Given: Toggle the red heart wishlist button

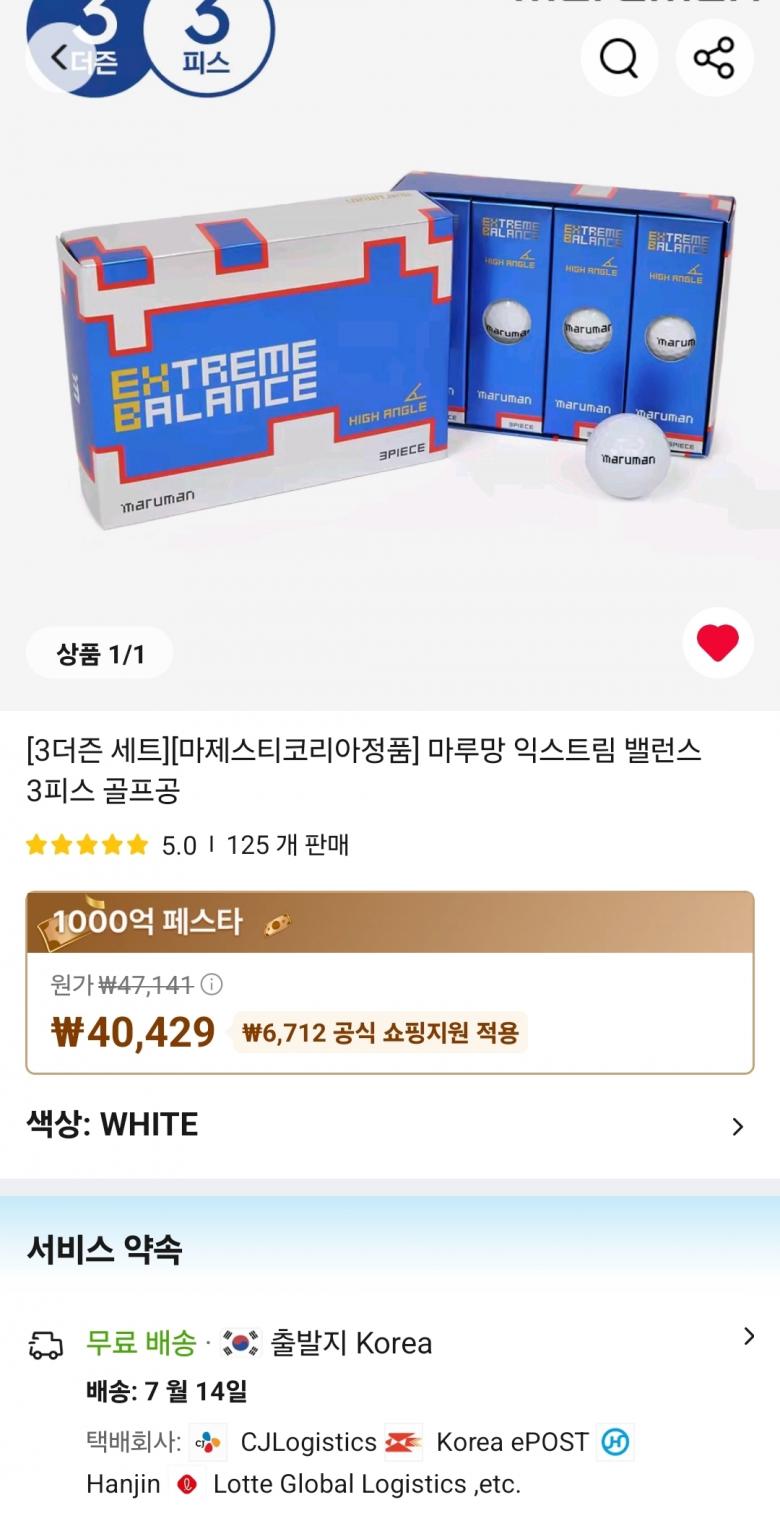Looking at the screenshot, I should point(717,643).
